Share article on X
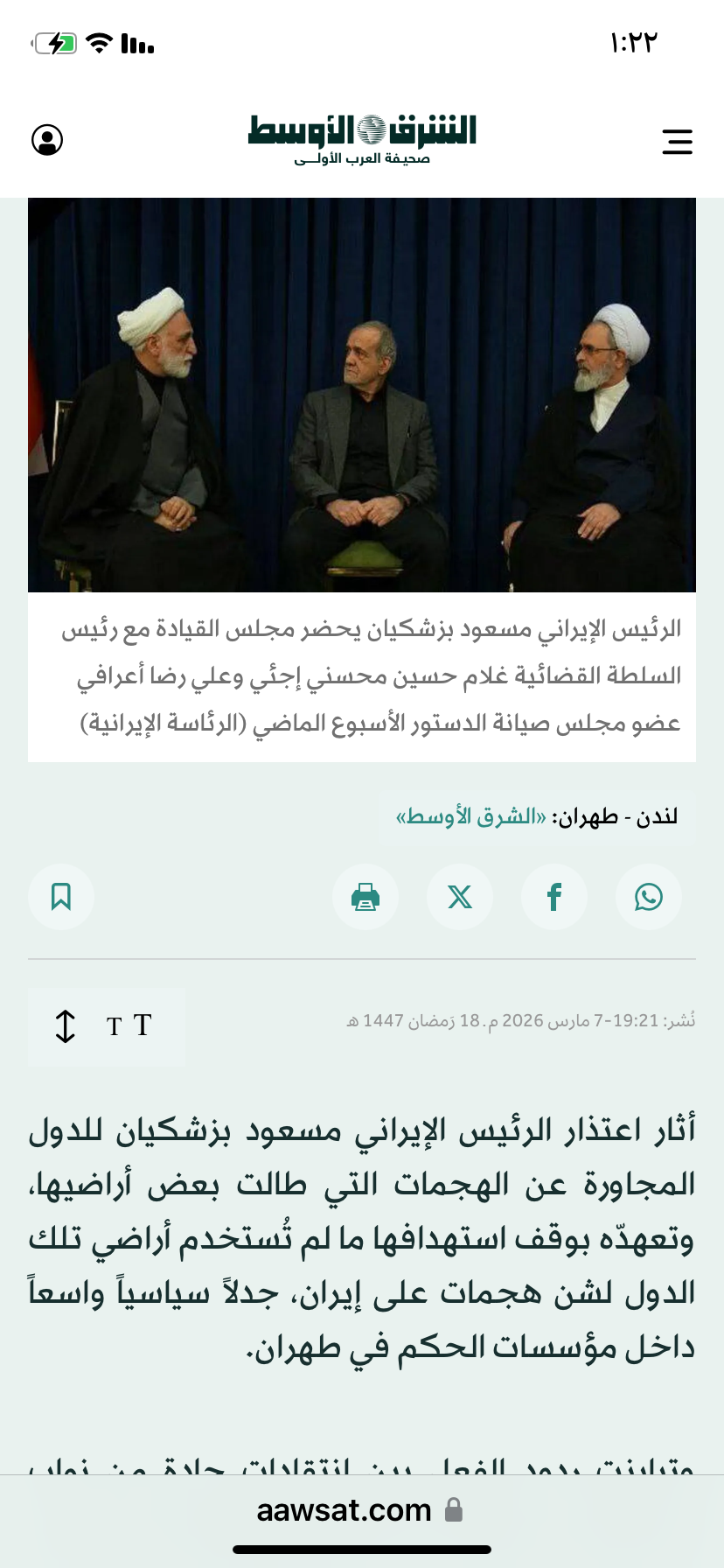The height and width of the screenshot is (1568, 724). pos(459,897)
